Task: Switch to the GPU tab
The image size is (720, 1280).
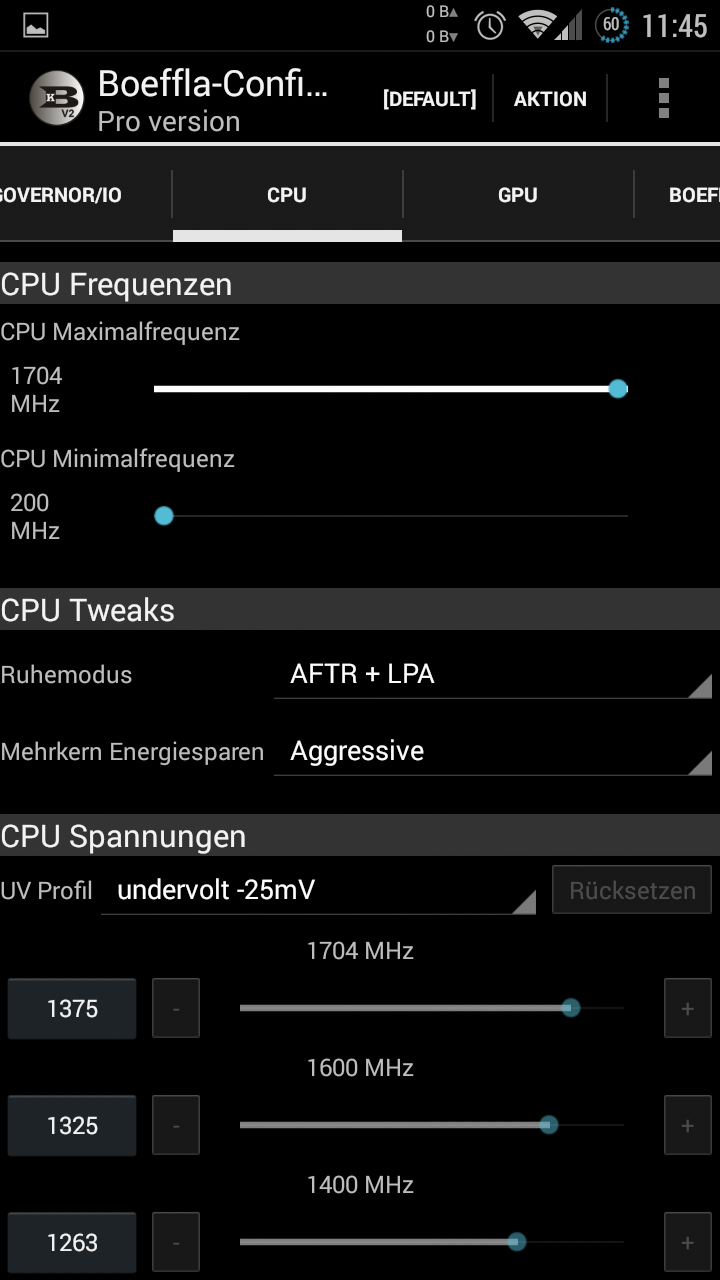Action: 518,195
